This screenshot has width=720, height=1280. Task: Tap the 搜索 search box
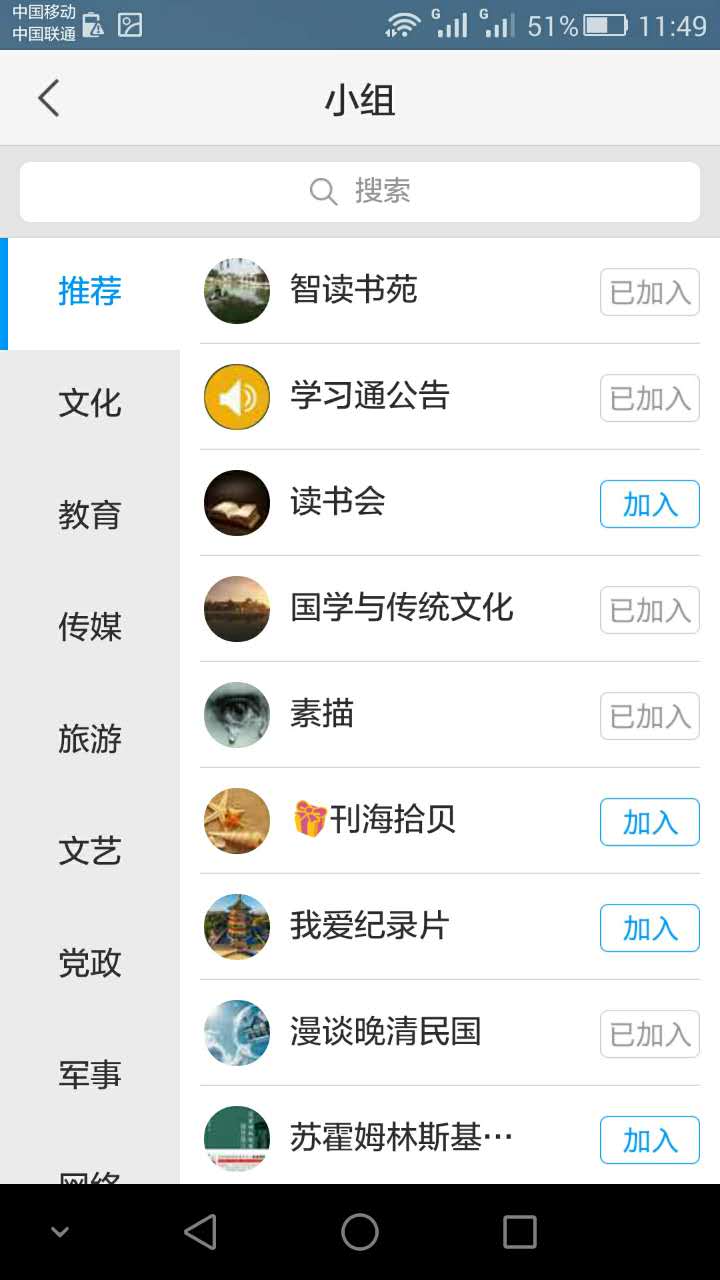coord(360,191)
